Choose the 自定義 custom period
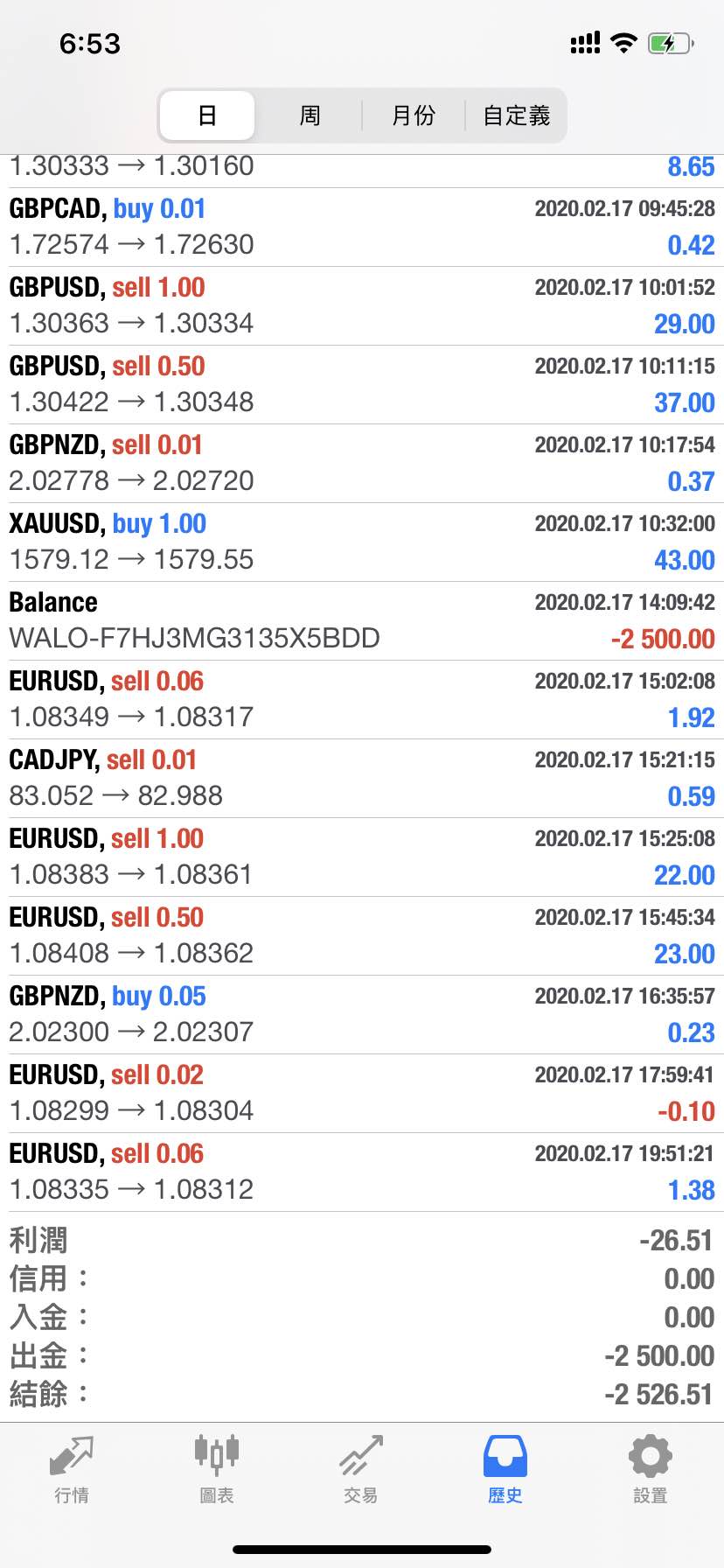 click(516, 115)
